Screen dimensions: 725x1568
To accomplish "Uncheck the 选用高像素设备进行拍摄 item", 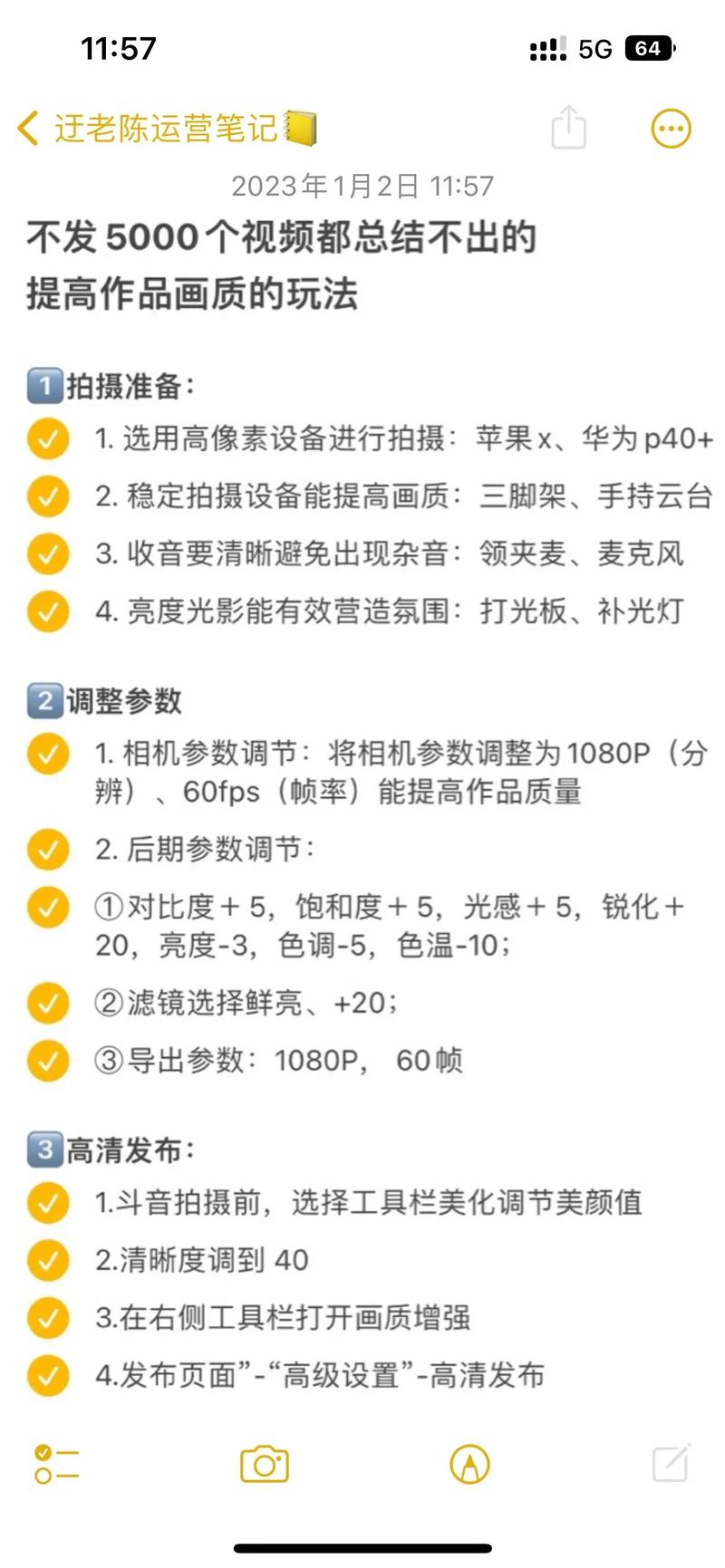I will (x=48, y=439).
